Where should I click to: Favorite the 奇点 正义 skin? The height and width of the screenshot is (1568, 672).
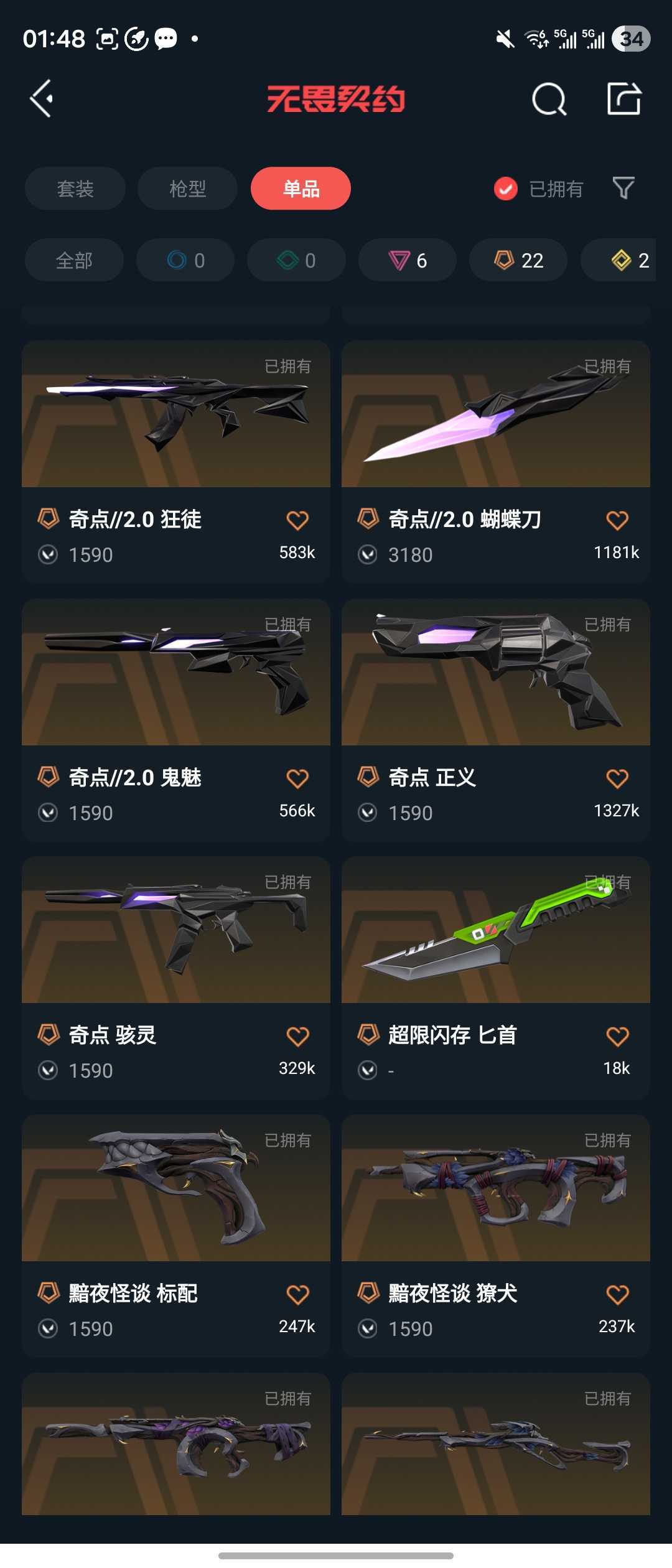click(x=617, y=778)
